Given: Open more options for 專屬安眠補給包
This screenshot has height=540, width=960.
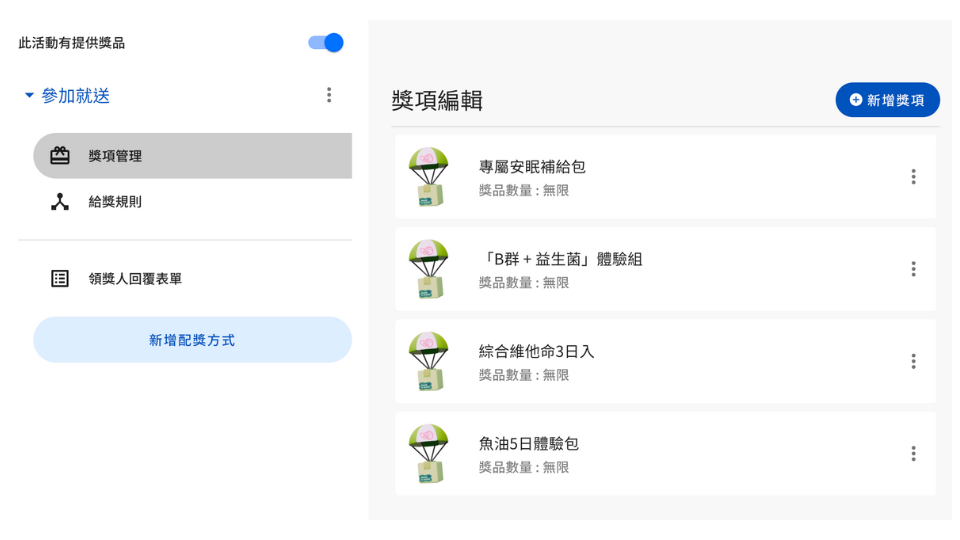Looking at the screenshot, I should 913,177.
